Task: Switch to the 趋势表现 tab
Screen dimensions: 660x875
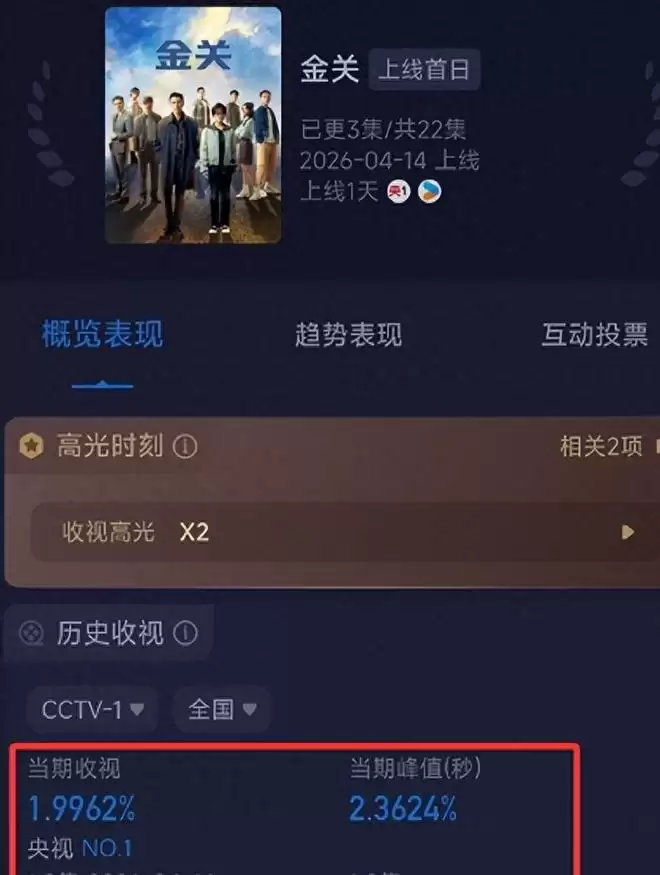Action: point(348,334)
